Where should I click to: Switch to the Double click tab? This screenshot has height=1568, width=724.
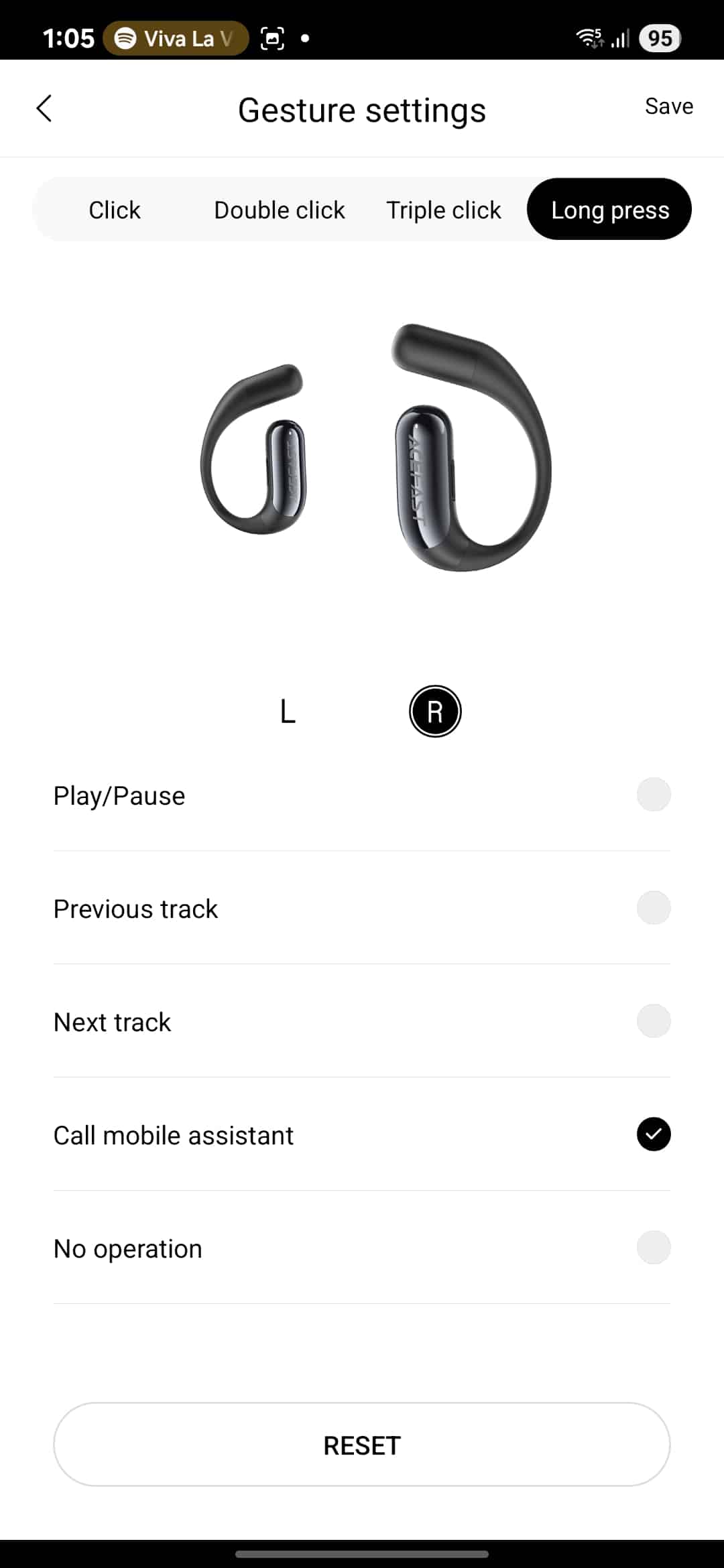[279, 210]
